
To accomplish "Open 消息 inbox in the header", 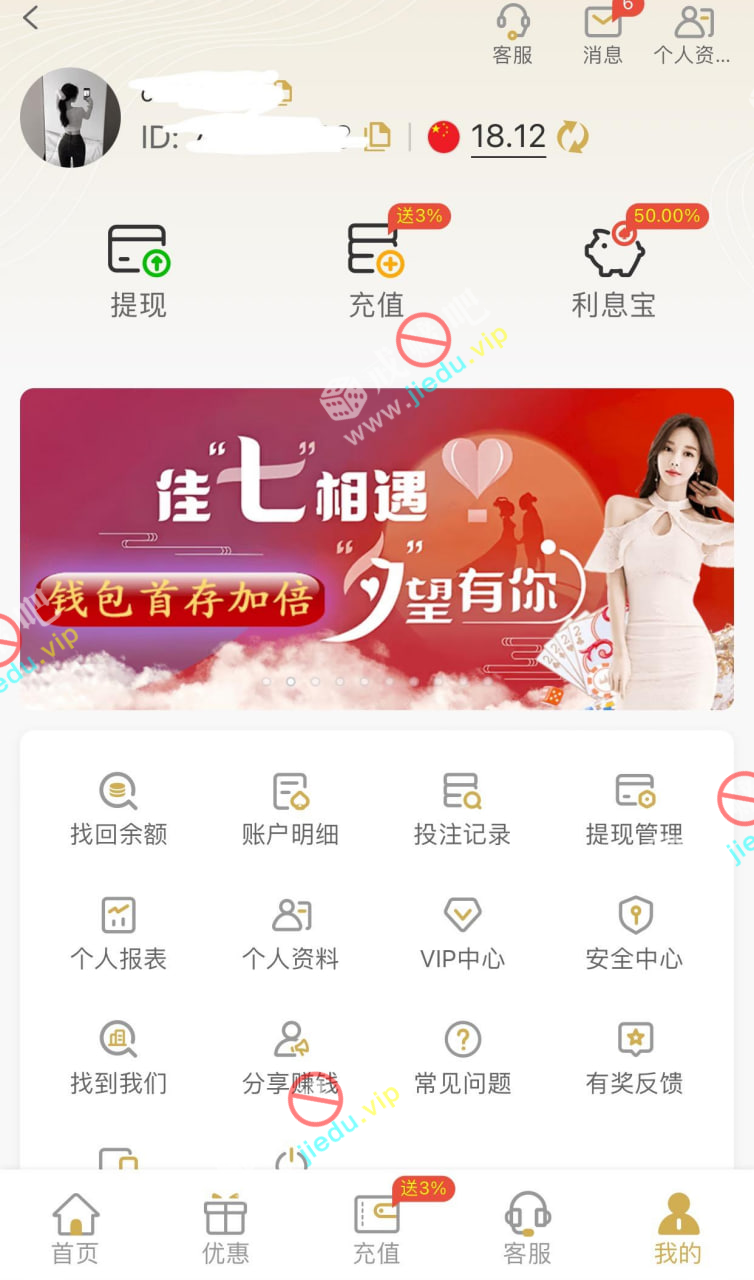I will (x=603, y=35).
